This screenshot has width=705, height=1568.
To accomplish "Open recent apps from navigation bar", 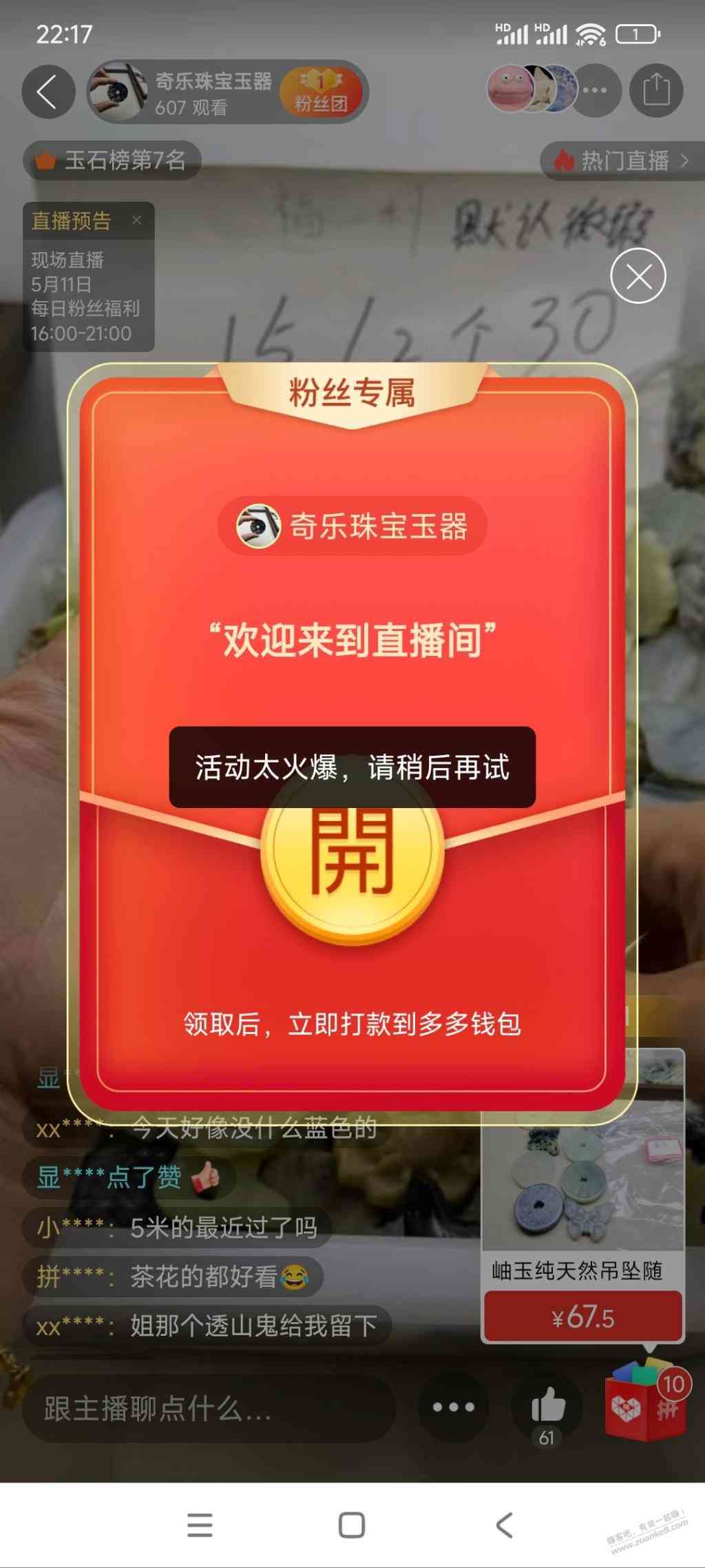I will coord(200,1525).
